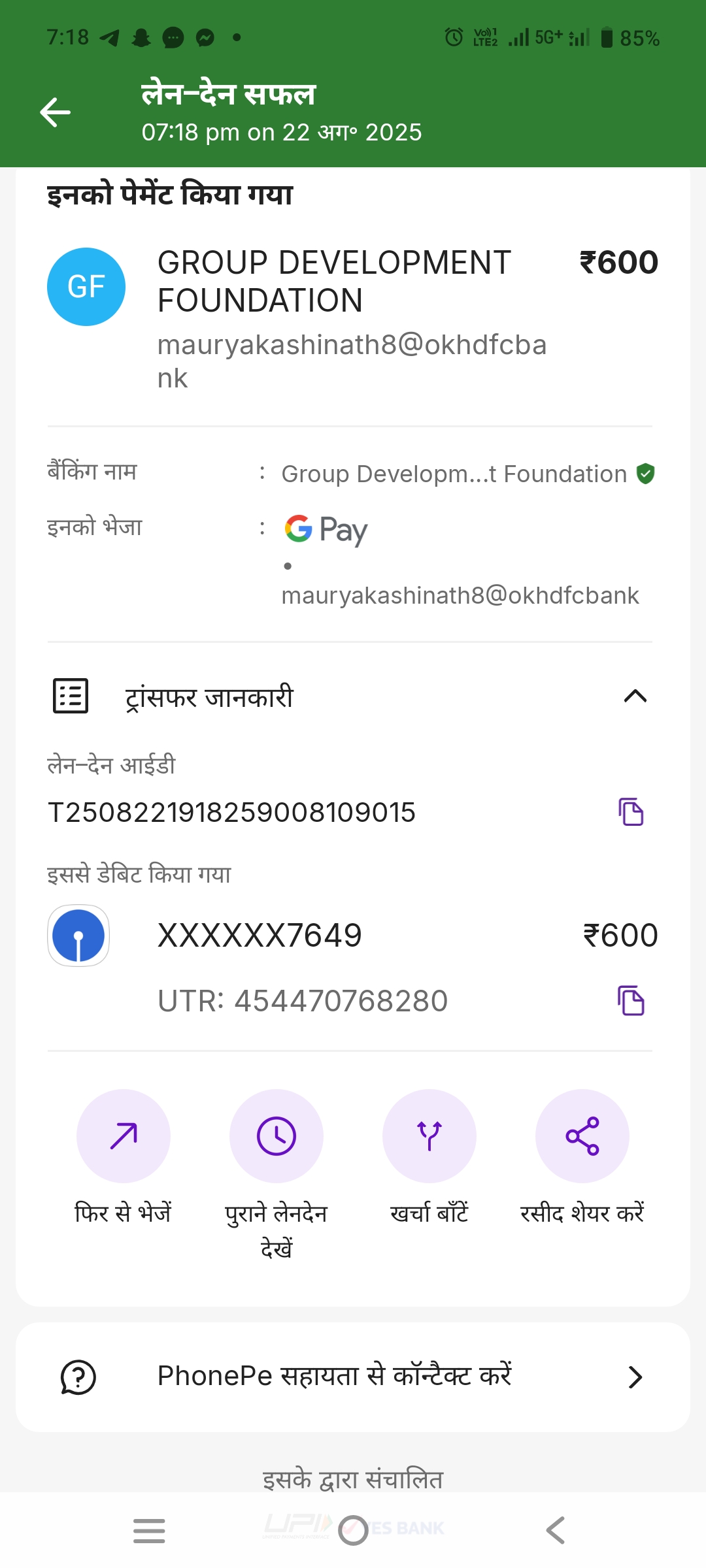Image resolution: width=706 pixels, height=1568 pixels.
Task: Tap फिर से भेजें to send again
Action: click(x=124, y=1136)
